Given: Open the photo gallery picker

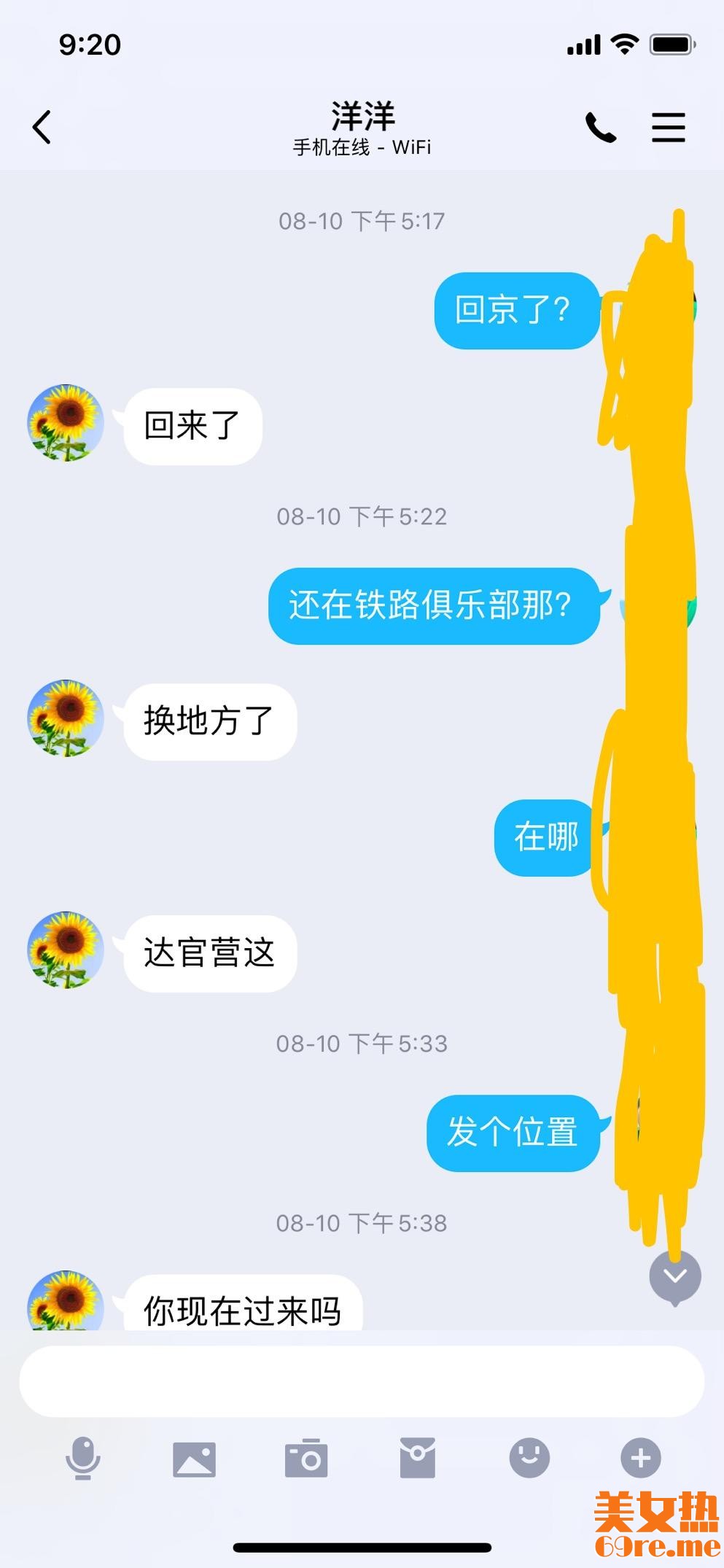Looking at the screenshot, I should tap(194, 1459).
